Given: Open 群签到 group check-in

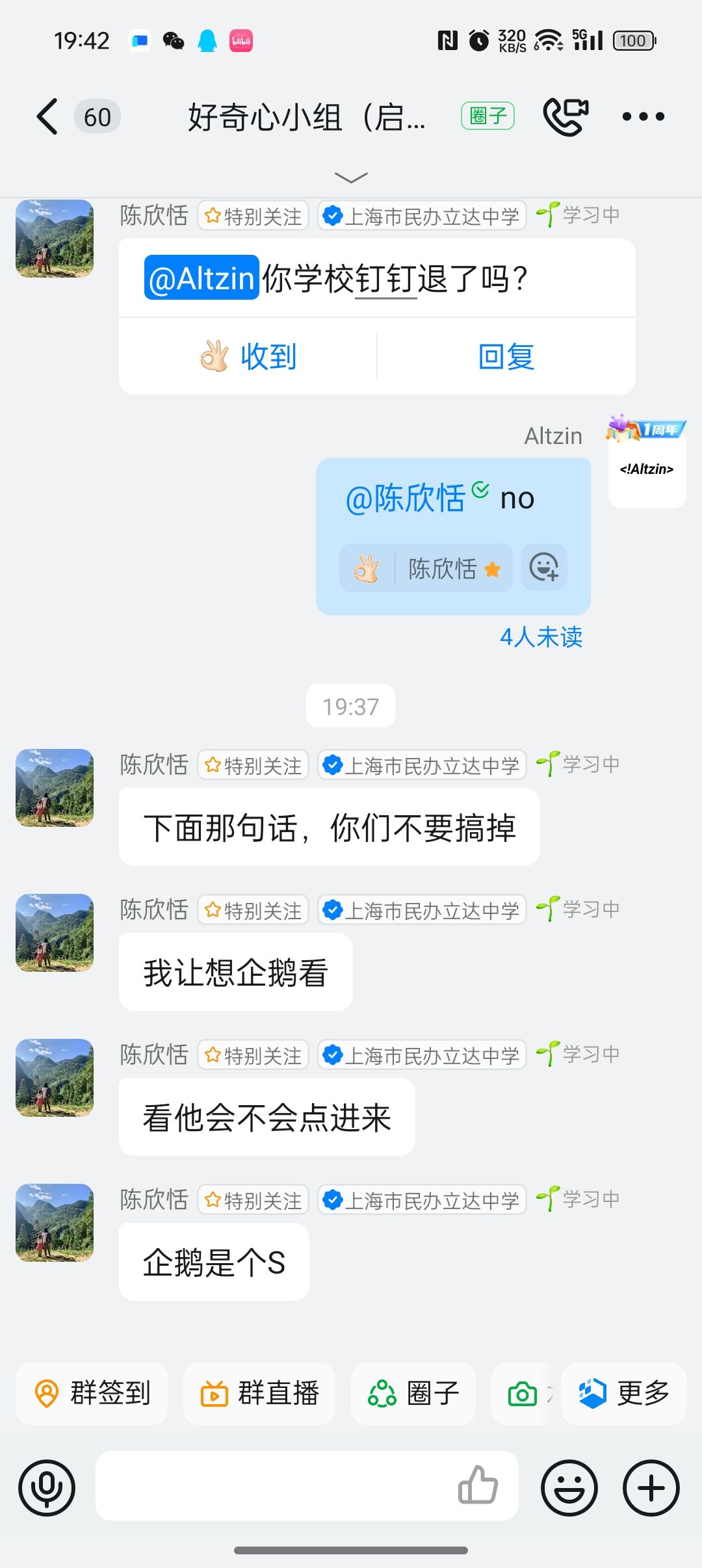Looking at the screenshot, I should (x=92, y=1393).
